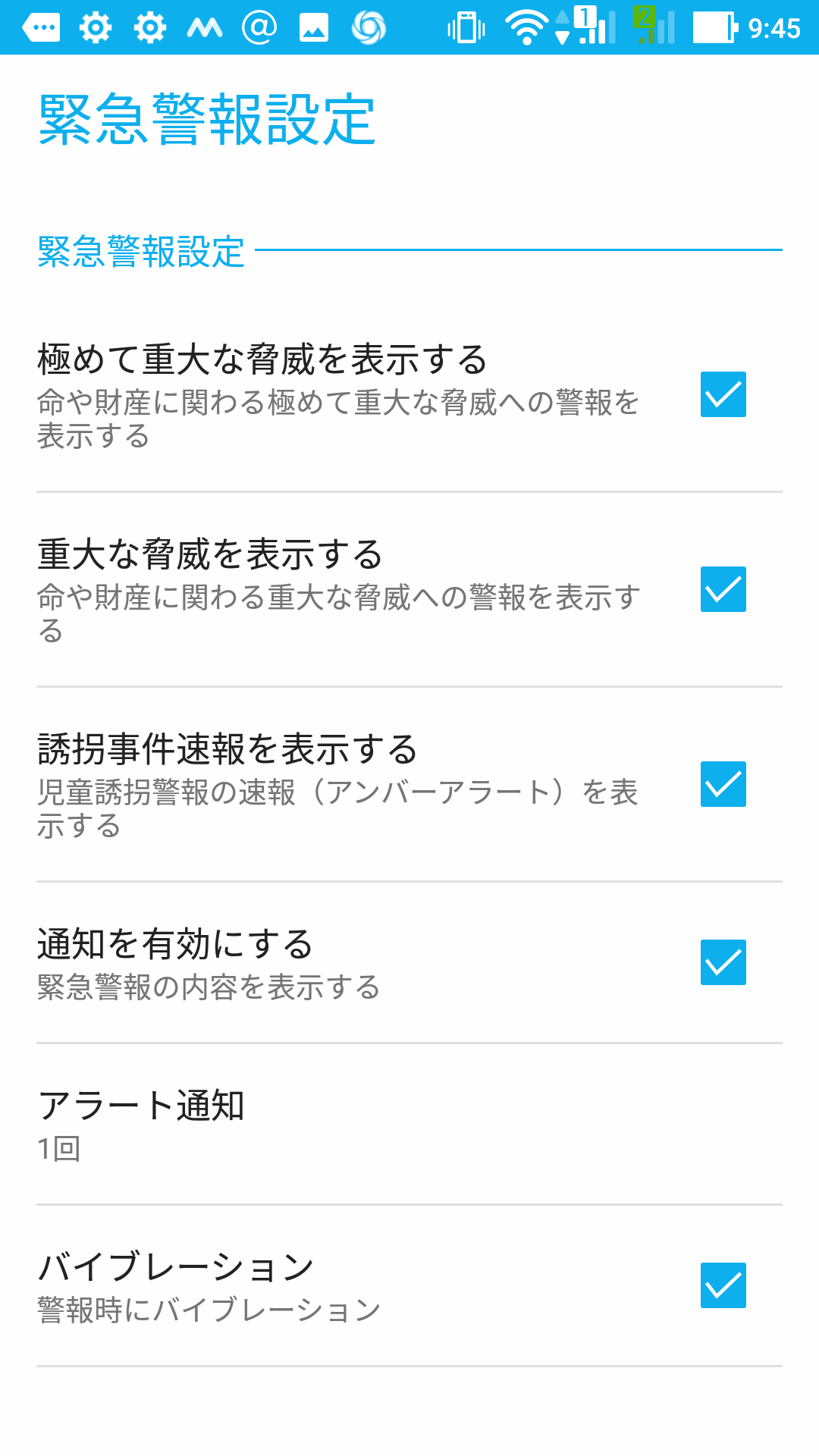Uncheck the バイブレーション checkbox
Screen dimensions: 819x1456
[723, 1285]
